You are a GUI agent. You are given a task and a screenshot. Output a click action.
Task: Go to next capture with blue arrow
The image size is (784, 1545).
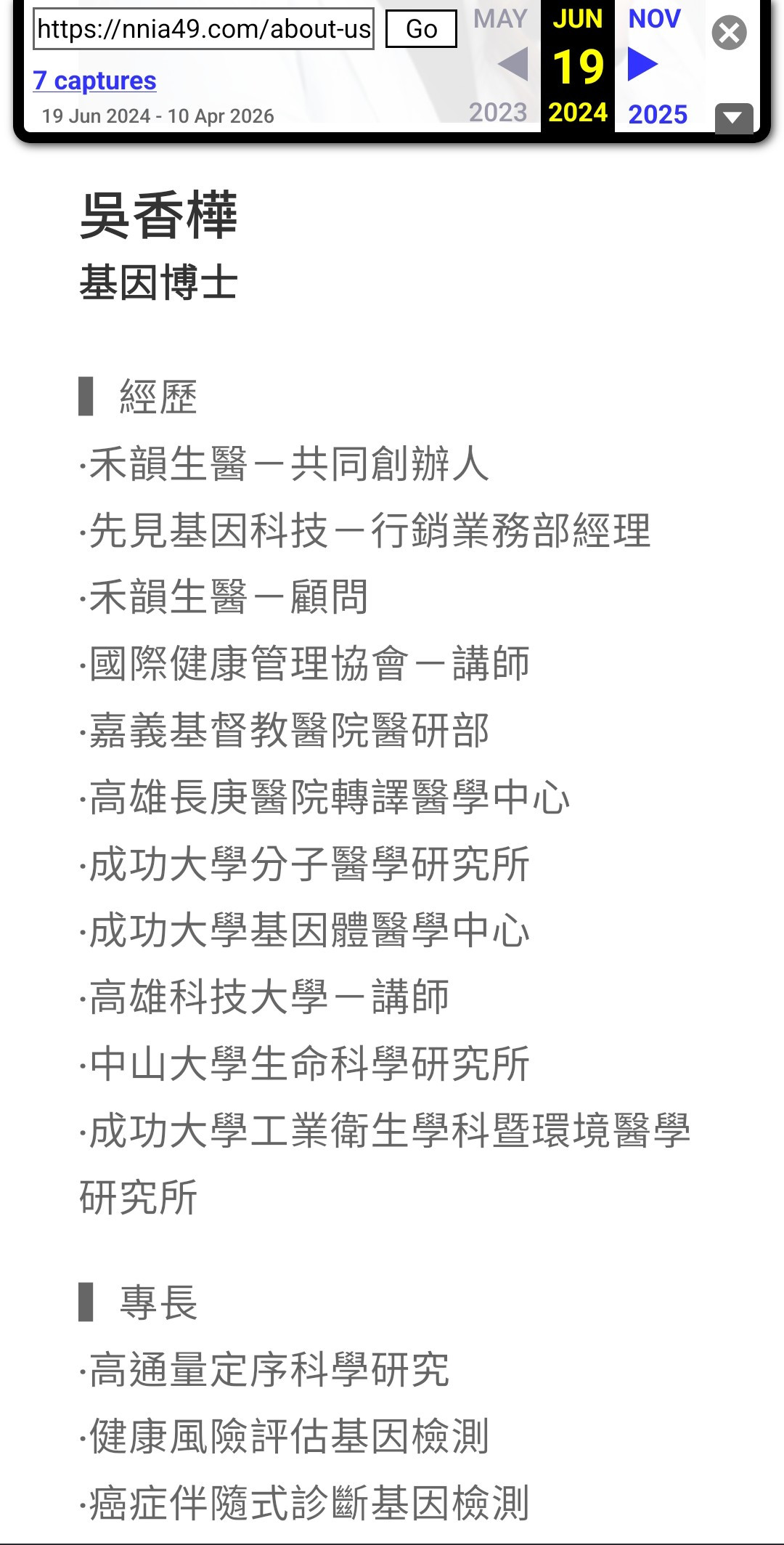click(x=642, y=64)
